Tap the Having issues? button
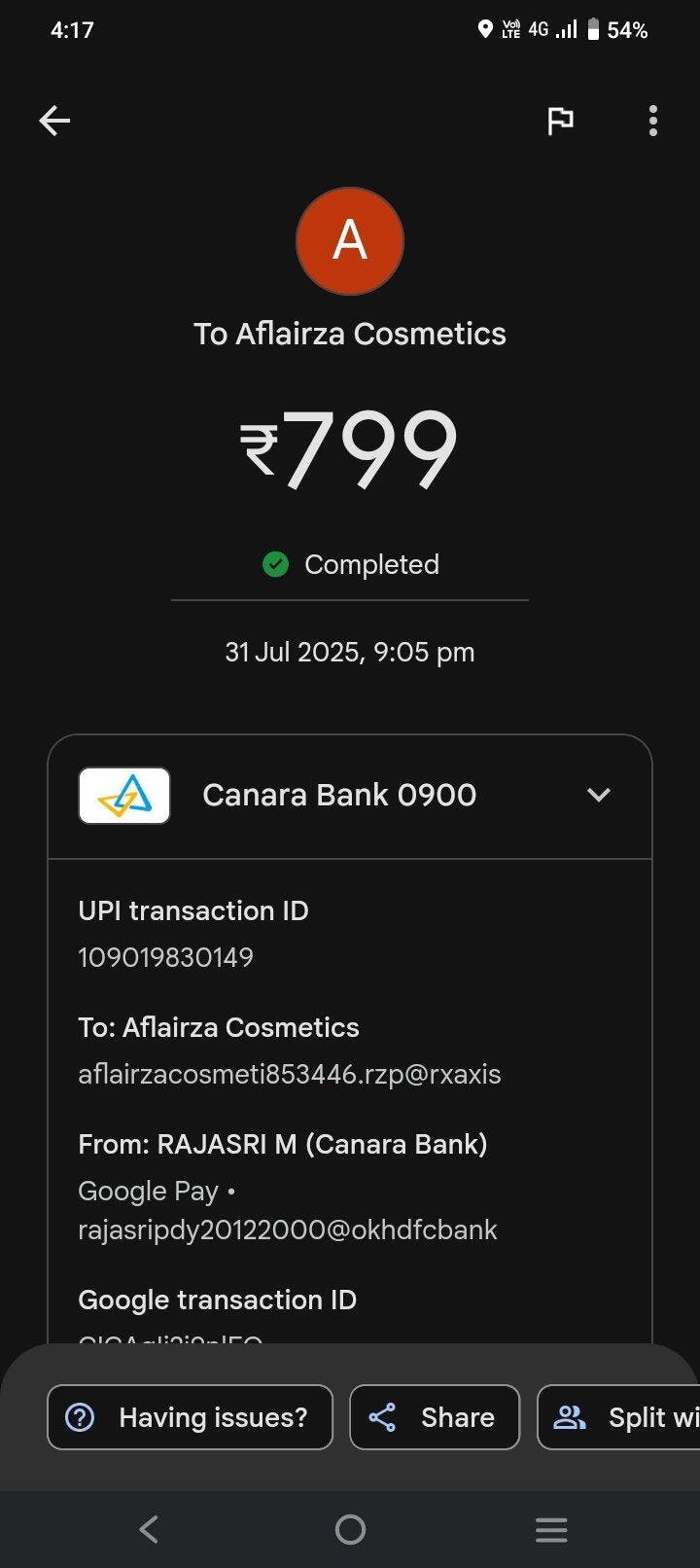The width and height of the screenshot is (700, 1568). pyautogui.click(x=190, y=1417)
